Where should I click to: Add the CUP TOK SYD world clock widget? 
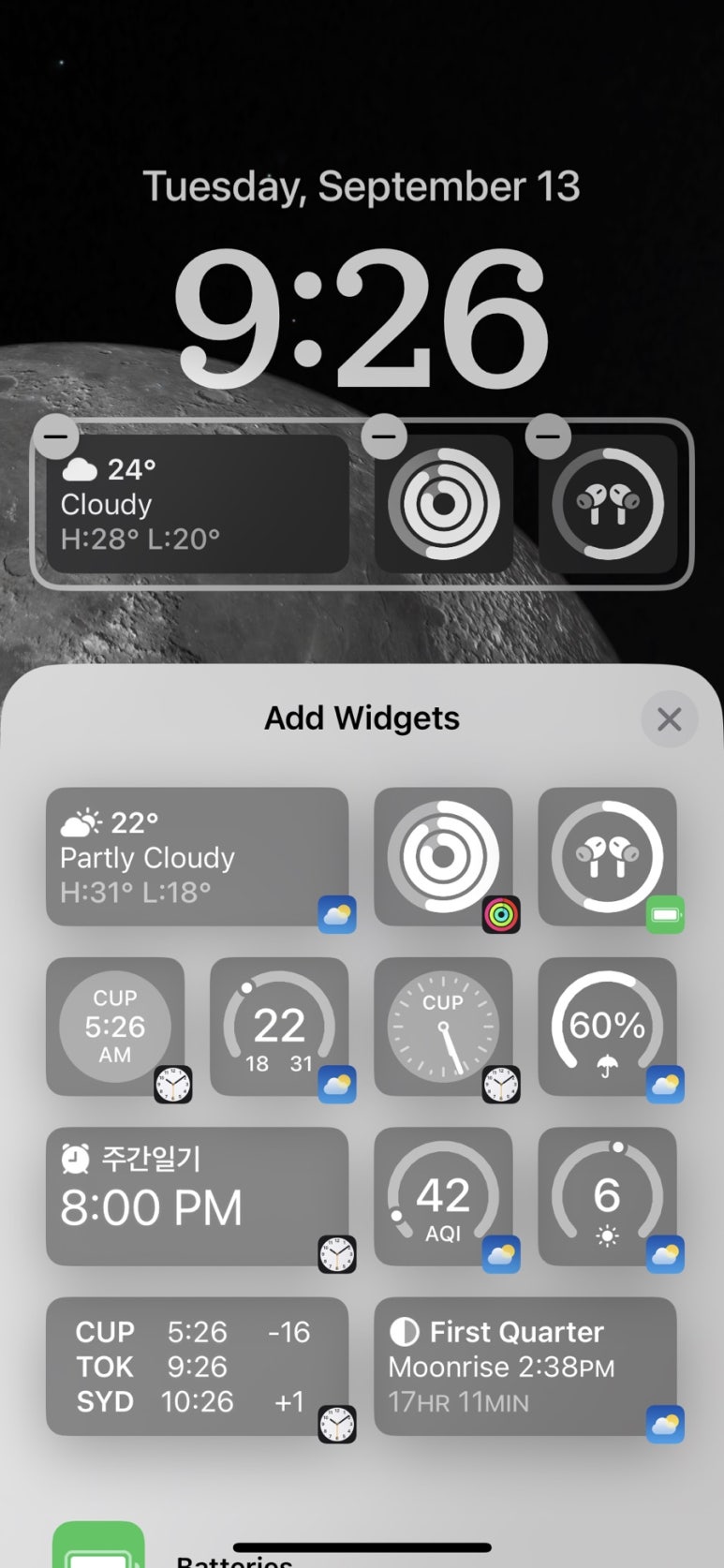197,1367
